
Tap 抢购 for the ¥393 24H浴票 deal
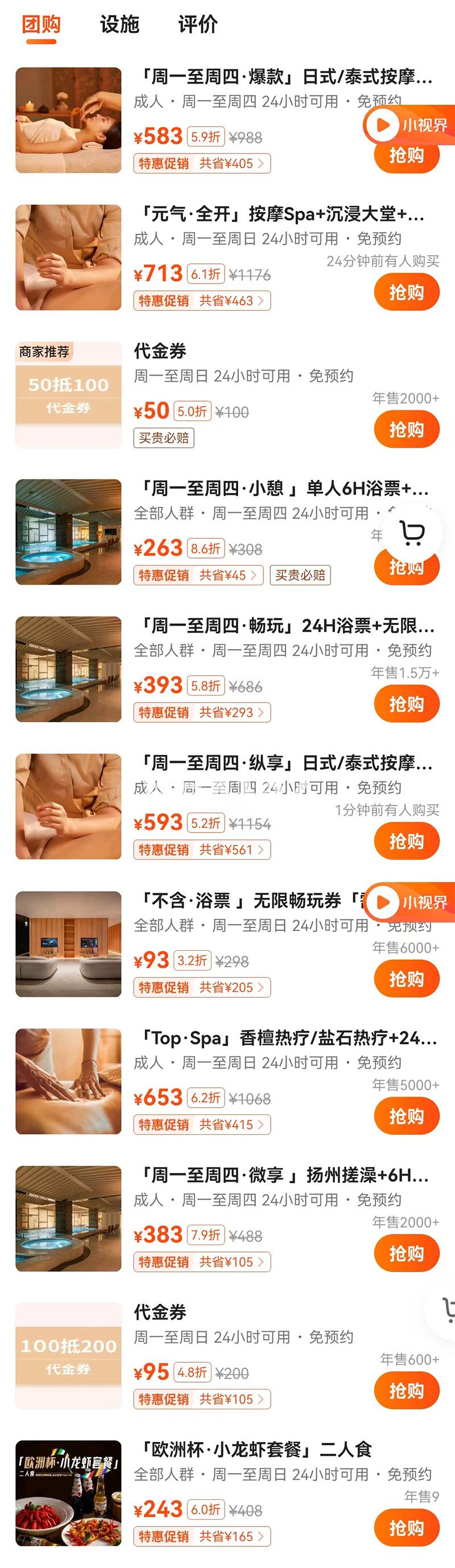pyautogui.click(x=406, y=704)
